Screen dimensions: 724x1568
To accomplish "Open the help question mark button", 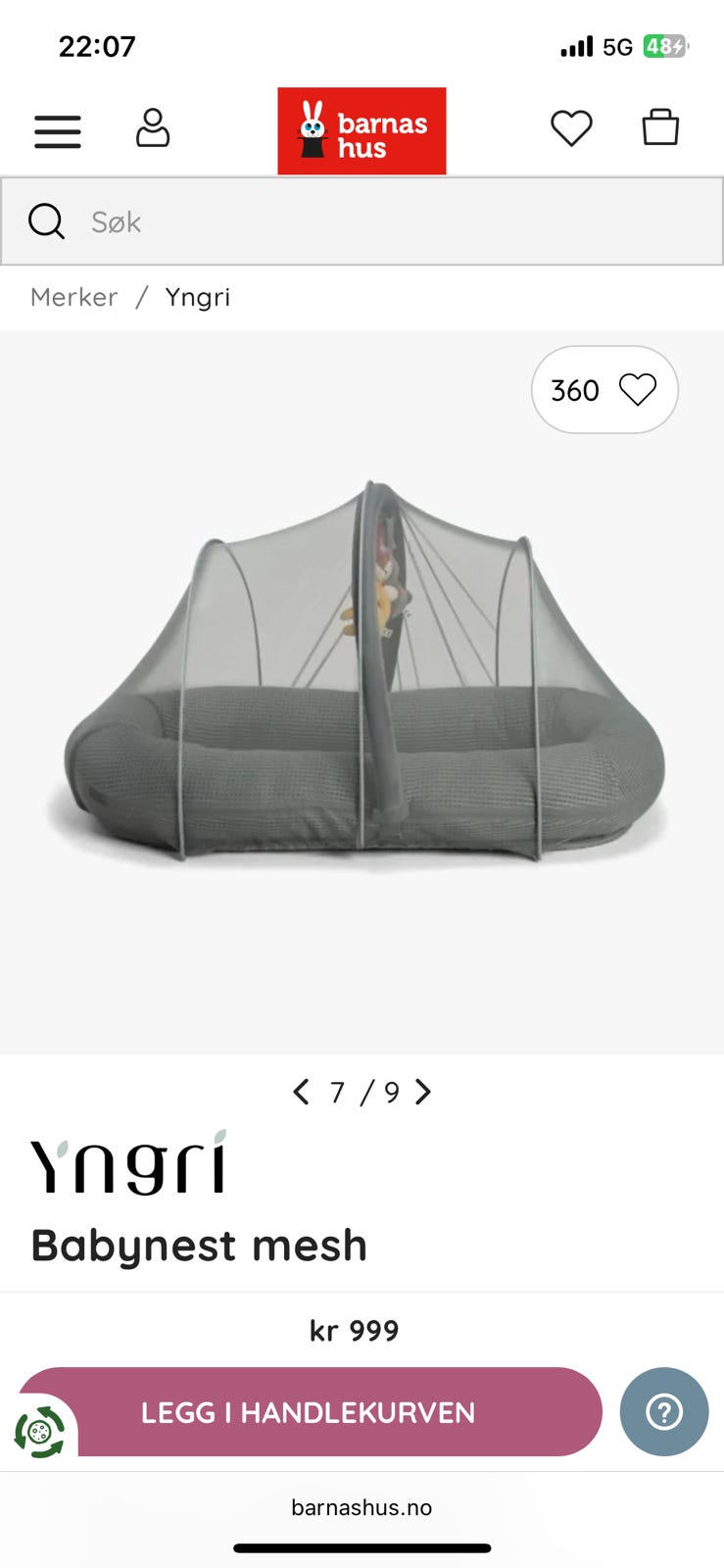I will pyautogui.click(x=664, y=1412).
